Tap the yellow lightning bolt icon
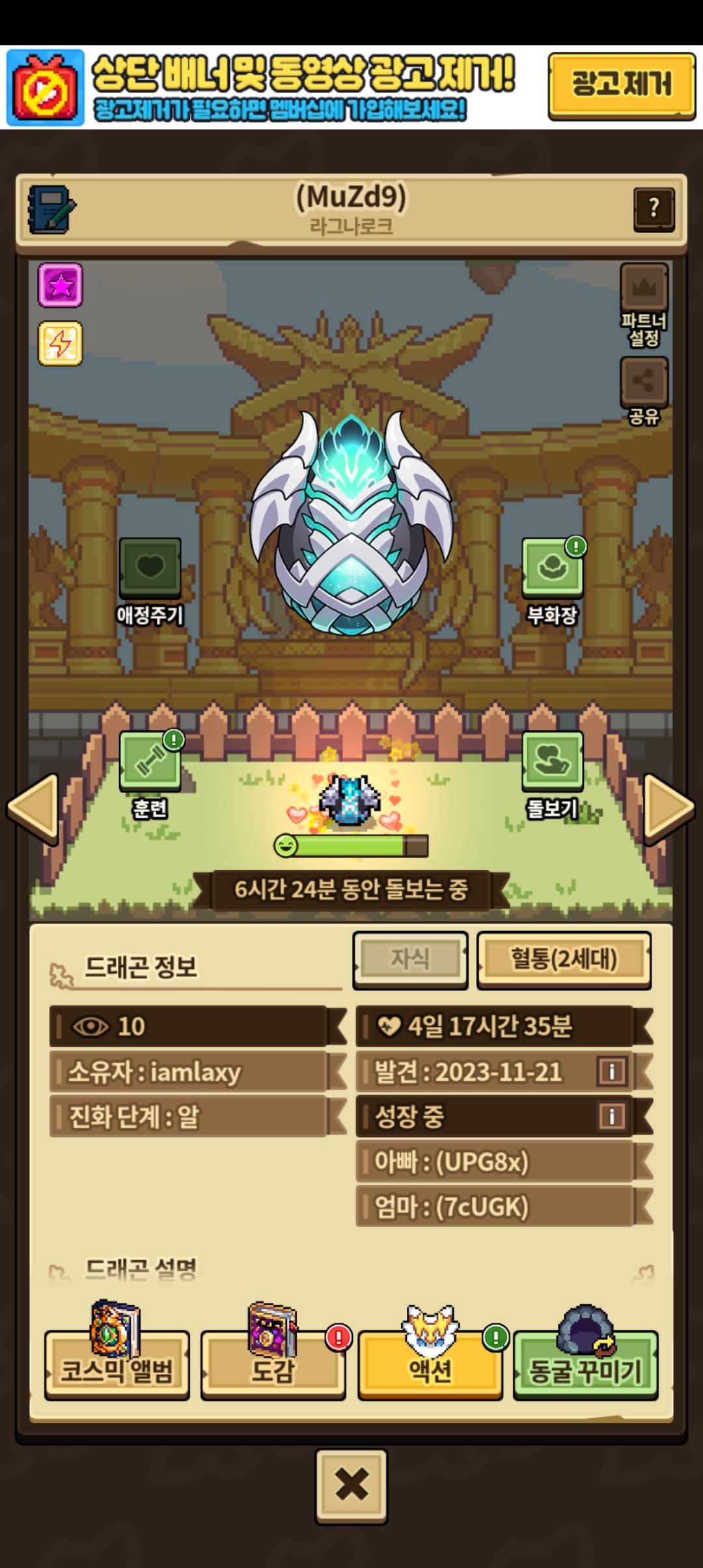 click(61, 343)
